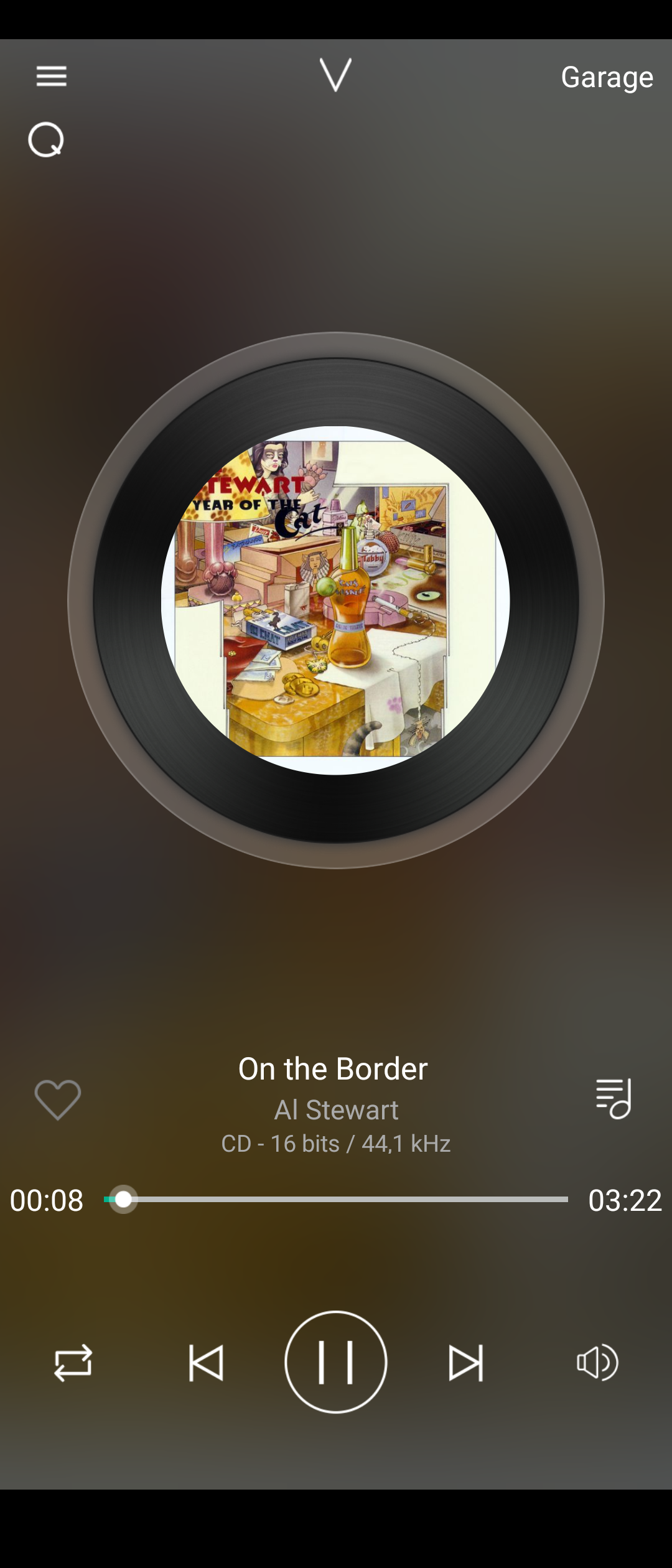Open the search icon
The width and height of the screenshot is (672, 1568).
[46, 139]
